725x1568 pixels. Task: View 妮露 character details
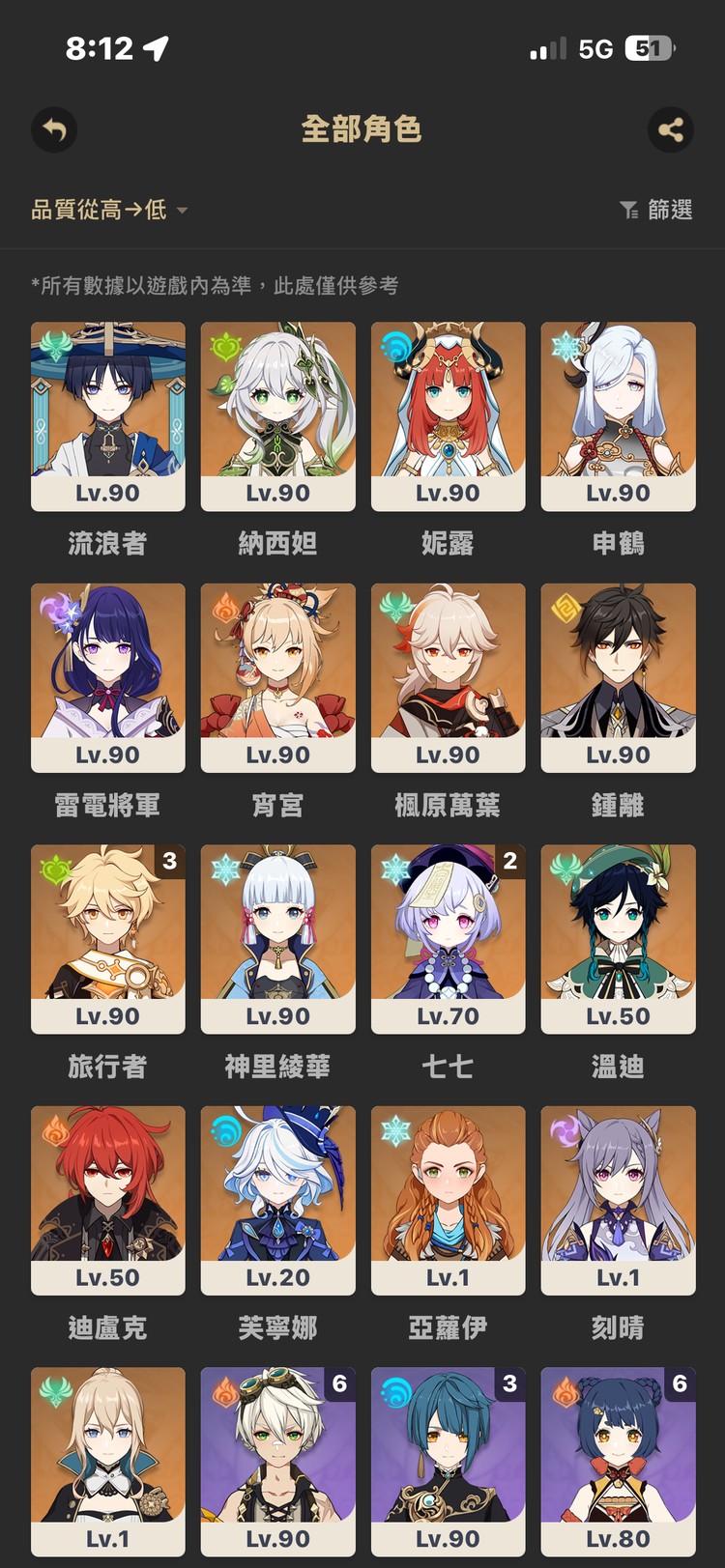449,416
